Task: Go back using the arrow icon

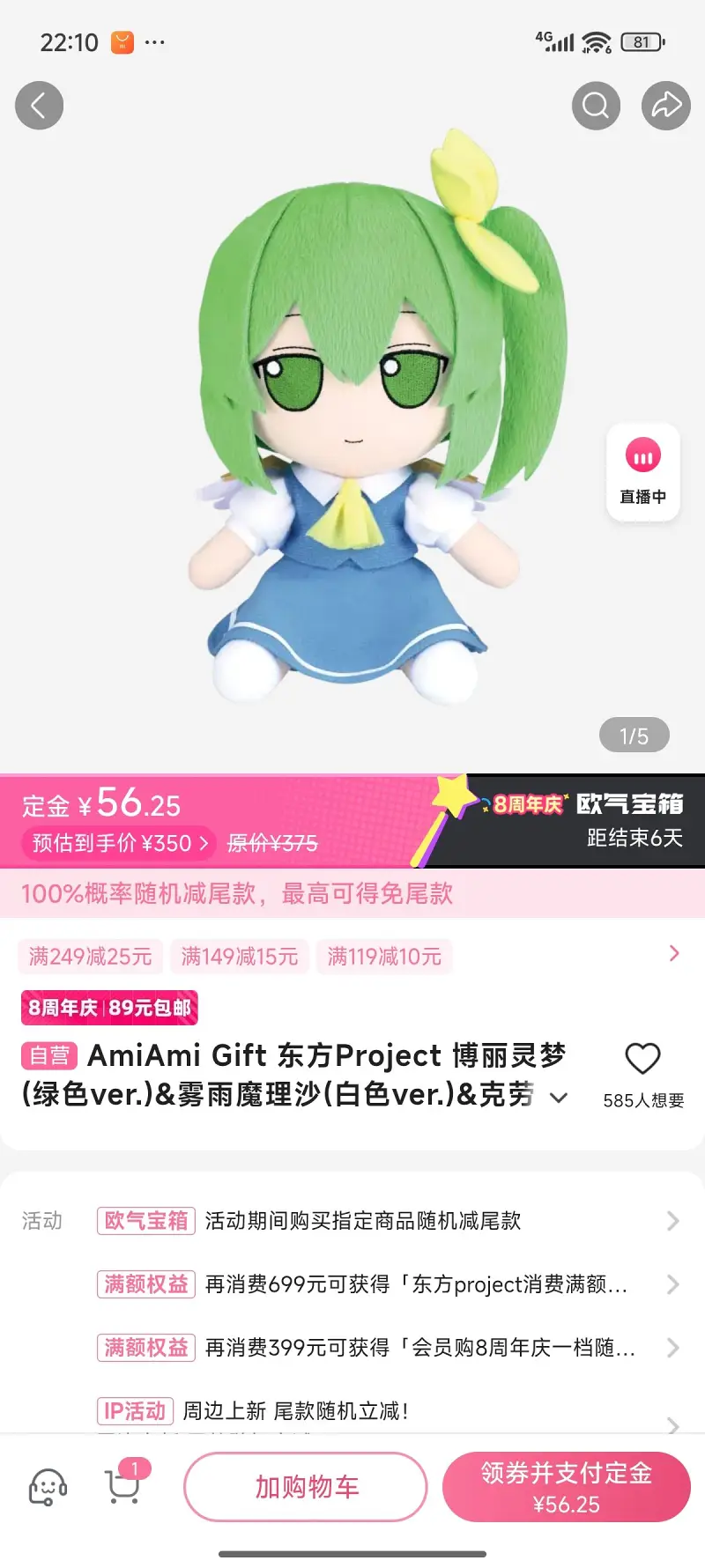Action: 39,106
